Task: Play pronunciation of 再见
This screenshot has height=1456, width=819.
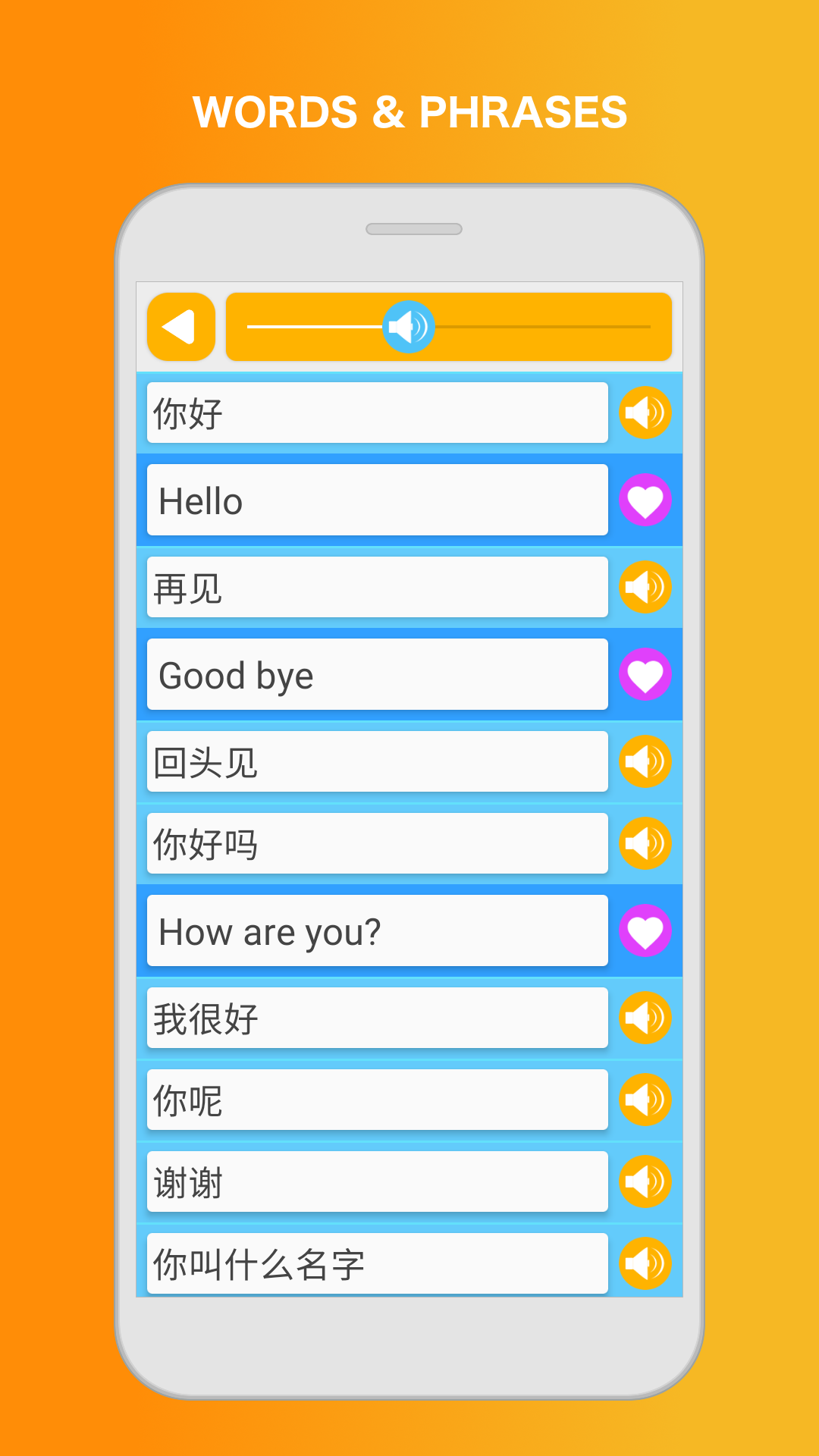Action: pos(645,586)
